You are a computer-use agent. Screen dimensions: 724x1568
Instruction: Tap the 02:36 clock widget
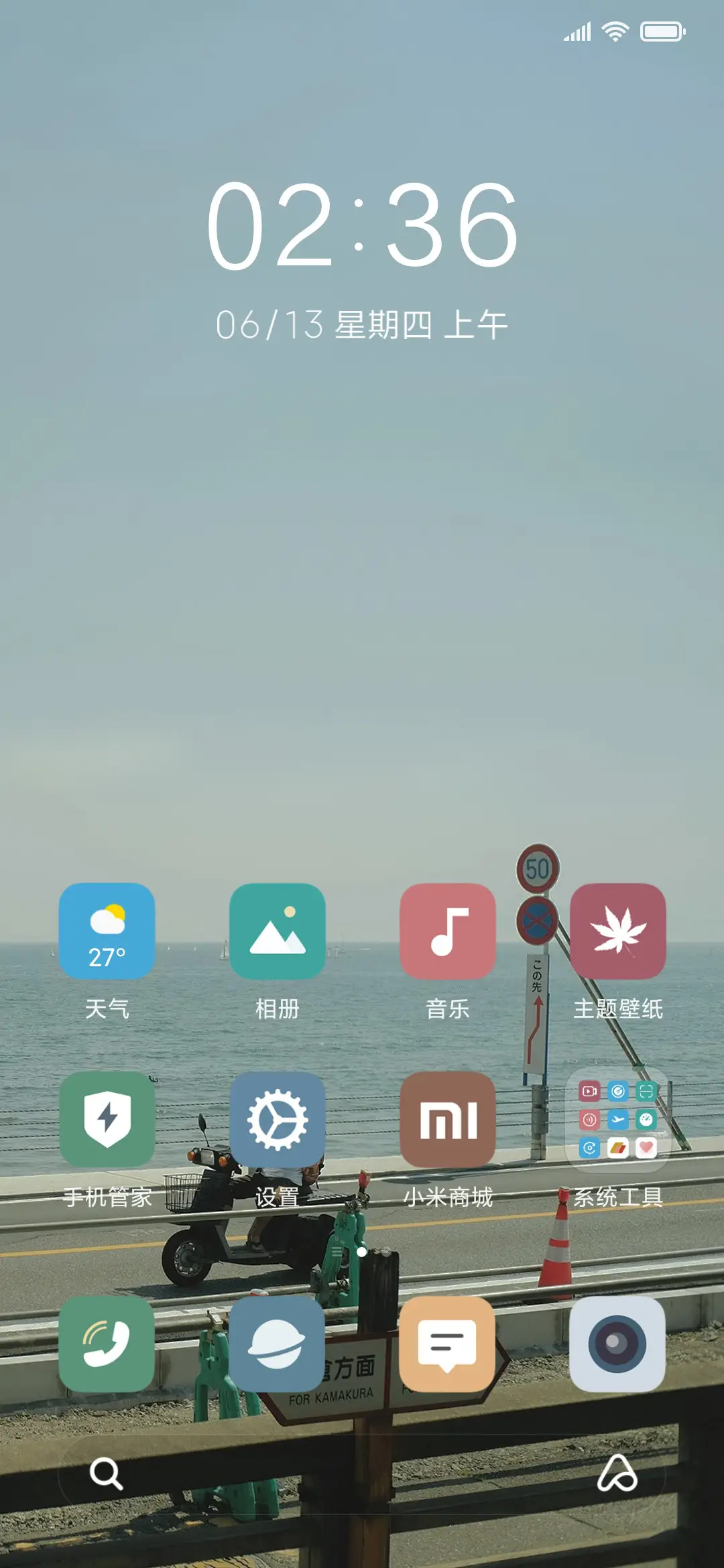[x=362, y=224]
